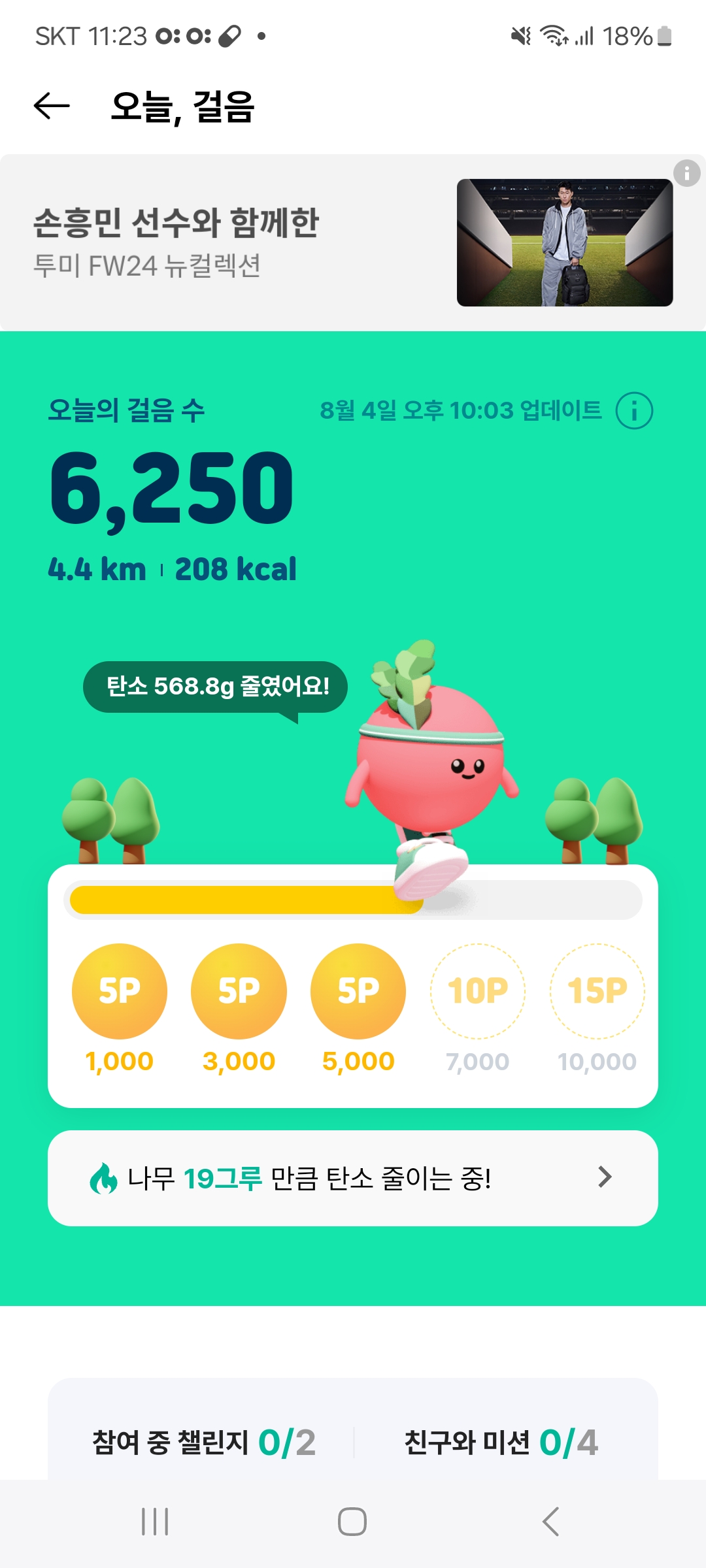Image resolution: width=706 pixels, height=1568 pixels.
Task: Claim the 5P reward for 1,000 steps
Action: (x=120, y=991)
